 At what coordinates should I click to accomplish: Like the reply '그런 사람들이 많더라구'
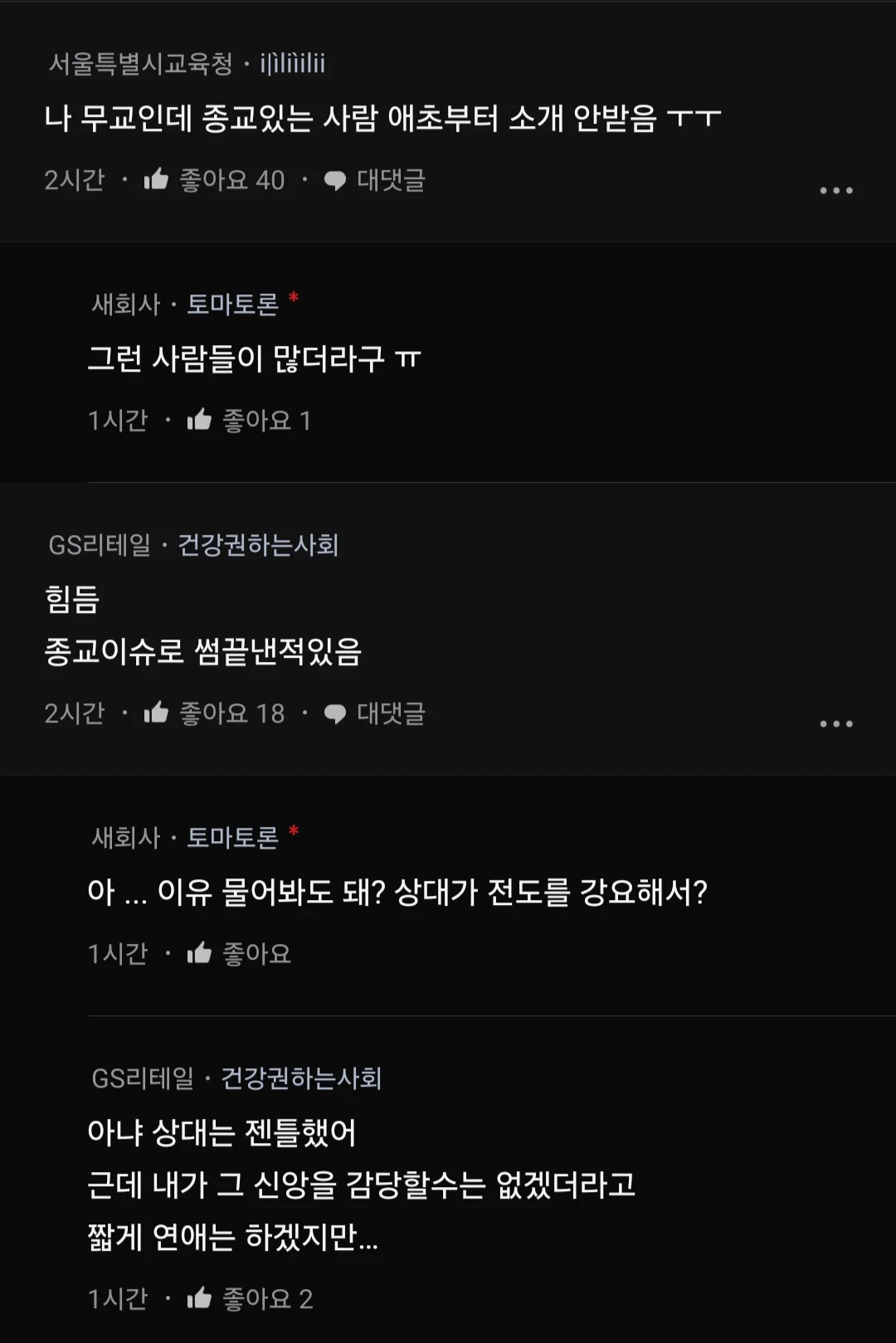click(x=199, y=421)
